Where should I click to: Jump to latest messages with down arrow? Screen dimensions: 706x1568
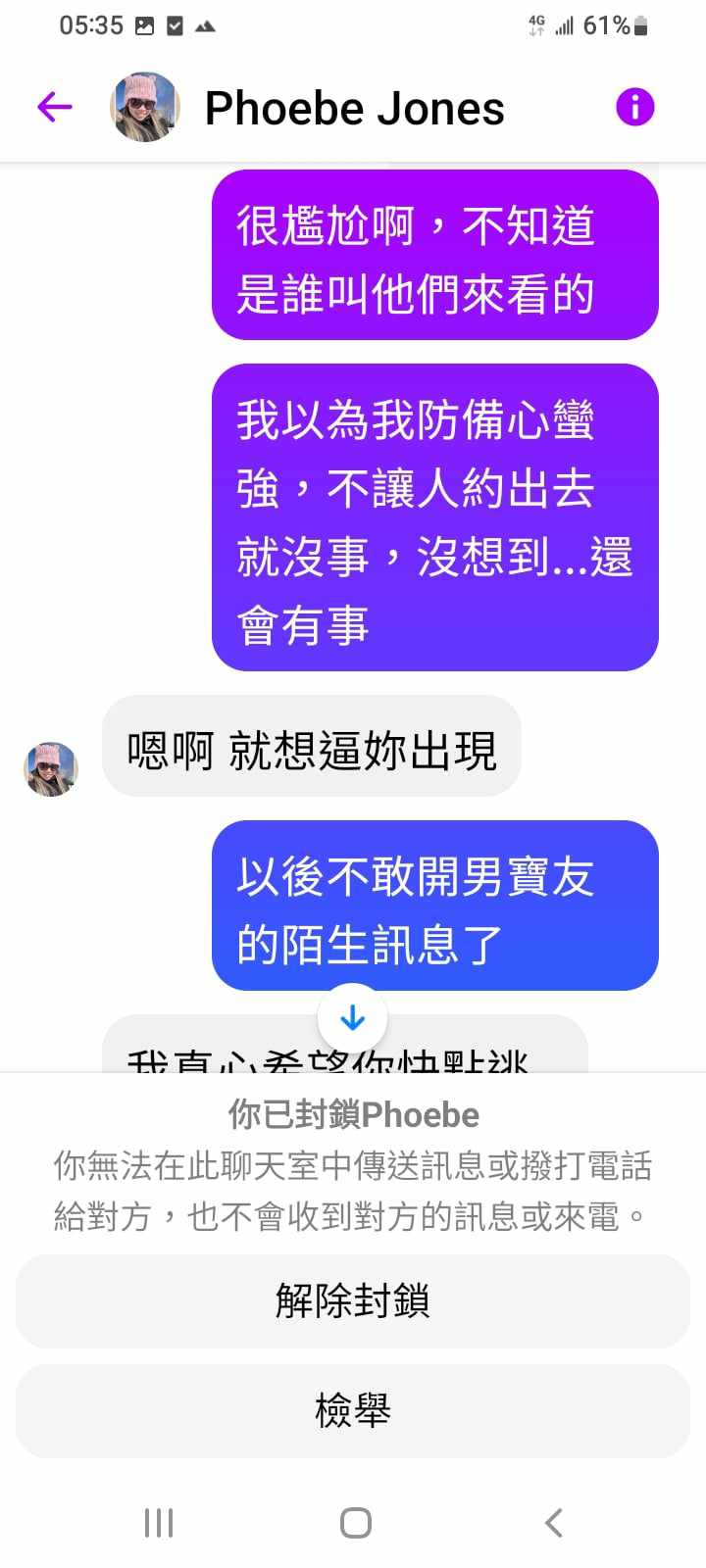352,1019
